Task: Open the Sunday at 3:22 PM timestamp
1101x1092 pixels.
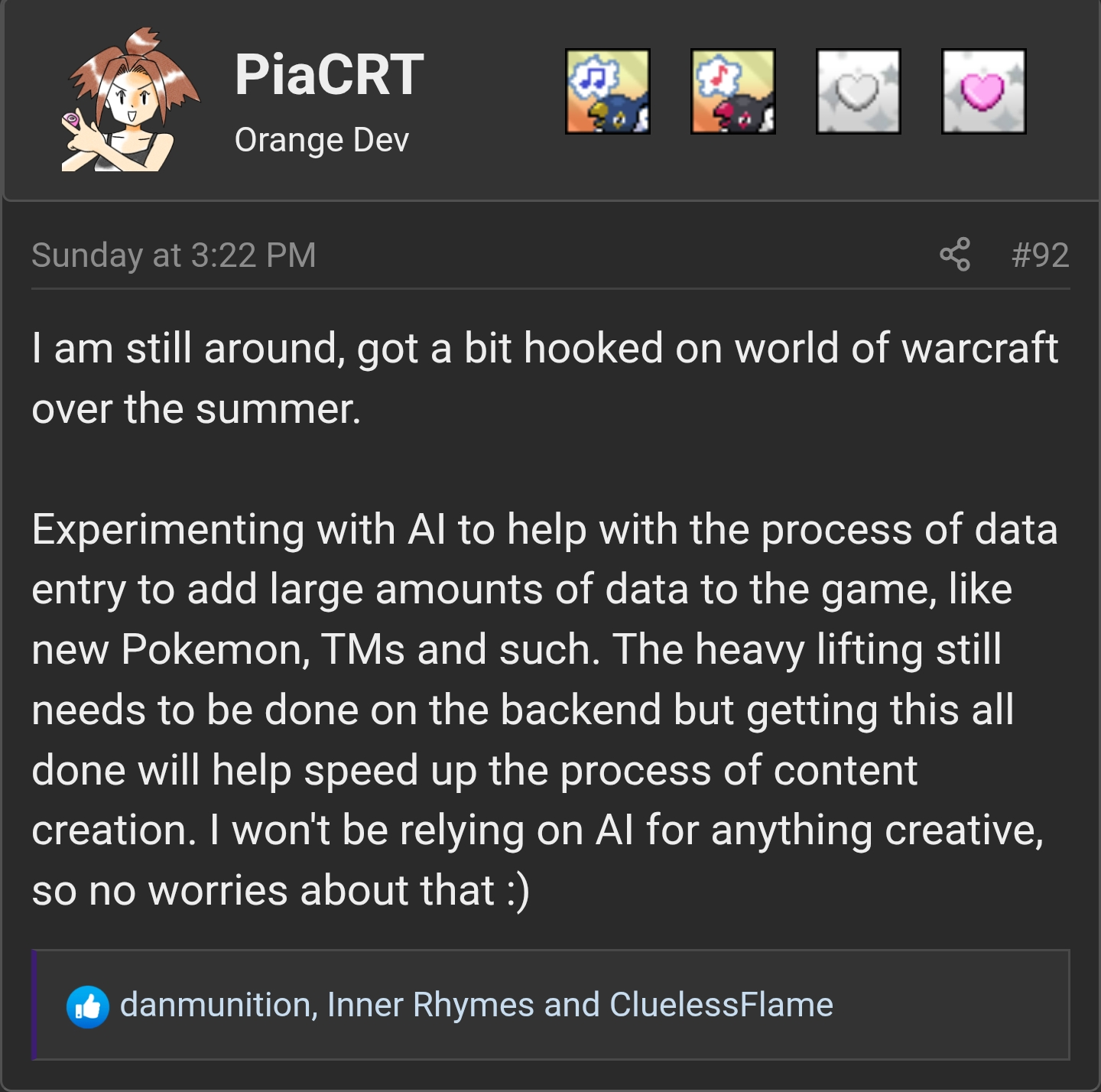Action: point(174,255)
